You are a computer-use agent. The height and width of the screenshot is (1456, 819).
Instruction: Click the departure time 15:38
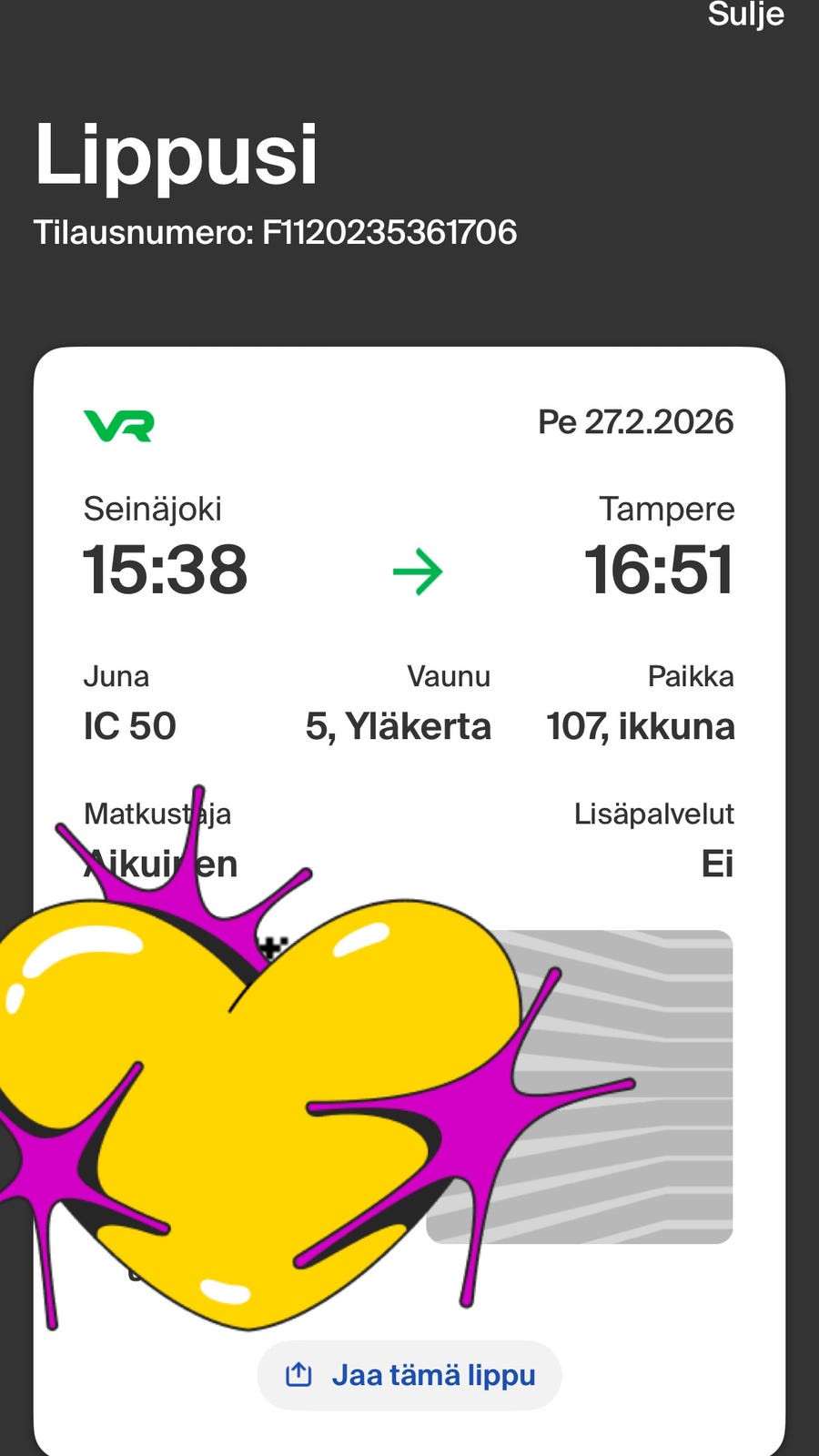tap(166, 570)
